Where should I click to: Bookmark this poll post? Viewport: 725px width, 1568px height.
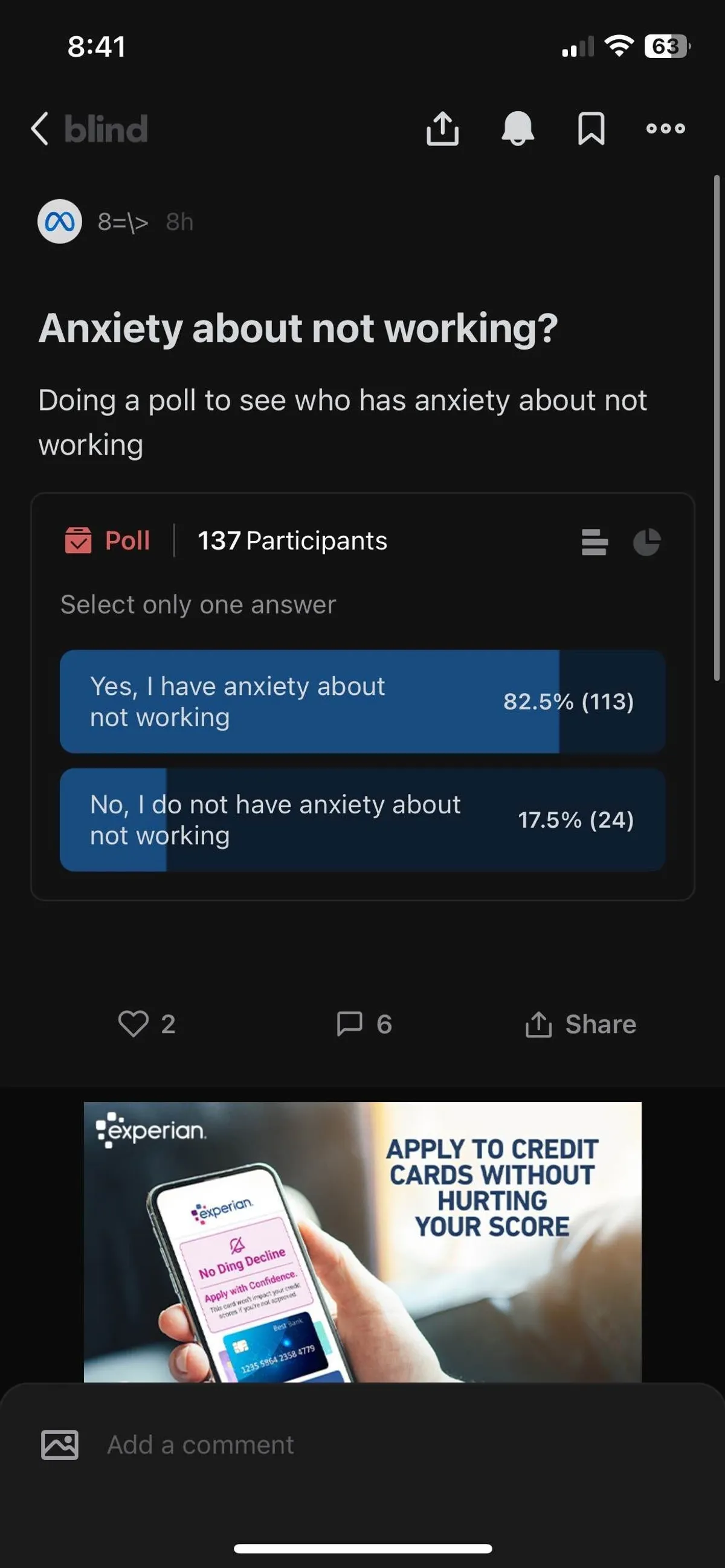590,129
